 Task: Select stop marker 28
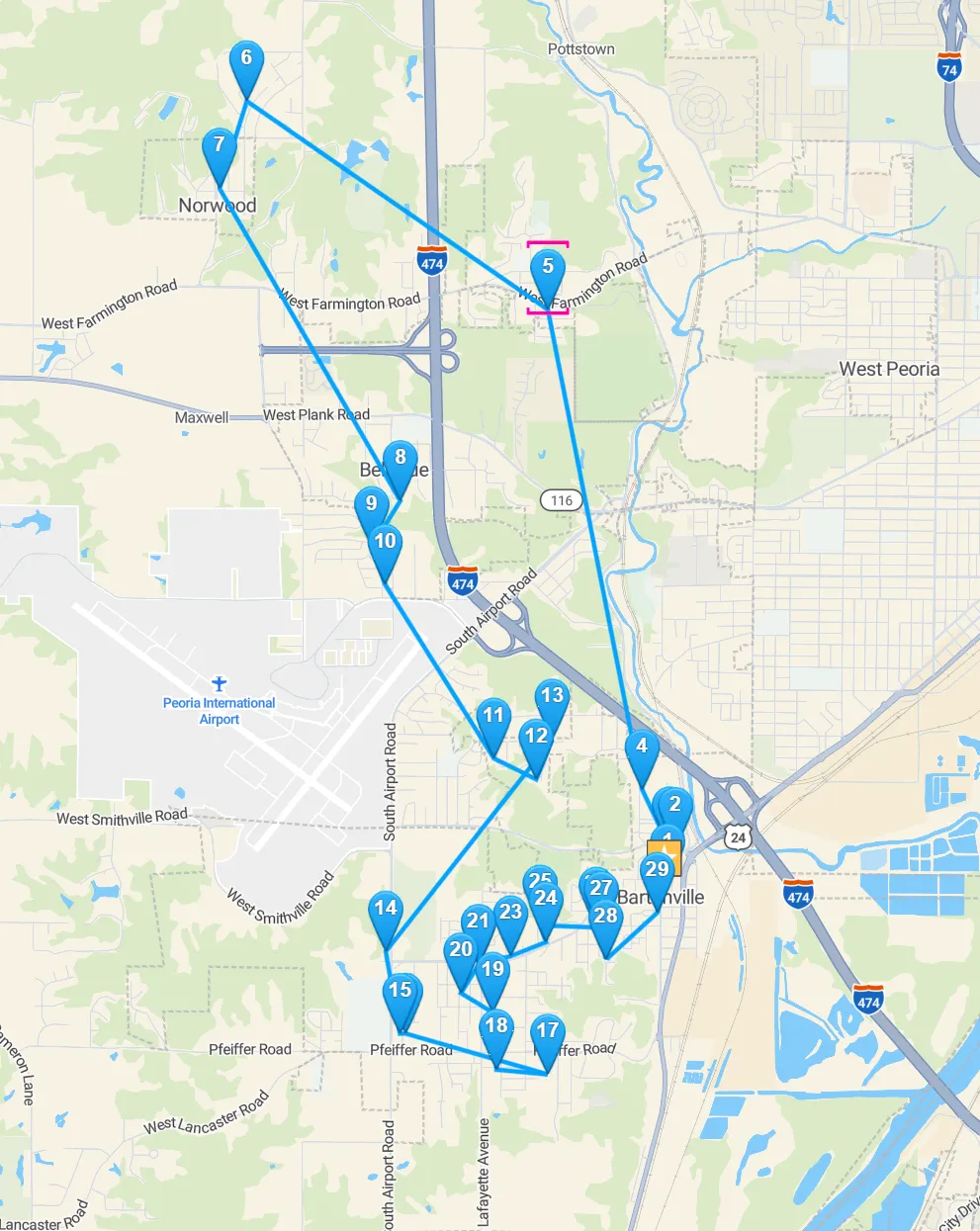(605, 920)
